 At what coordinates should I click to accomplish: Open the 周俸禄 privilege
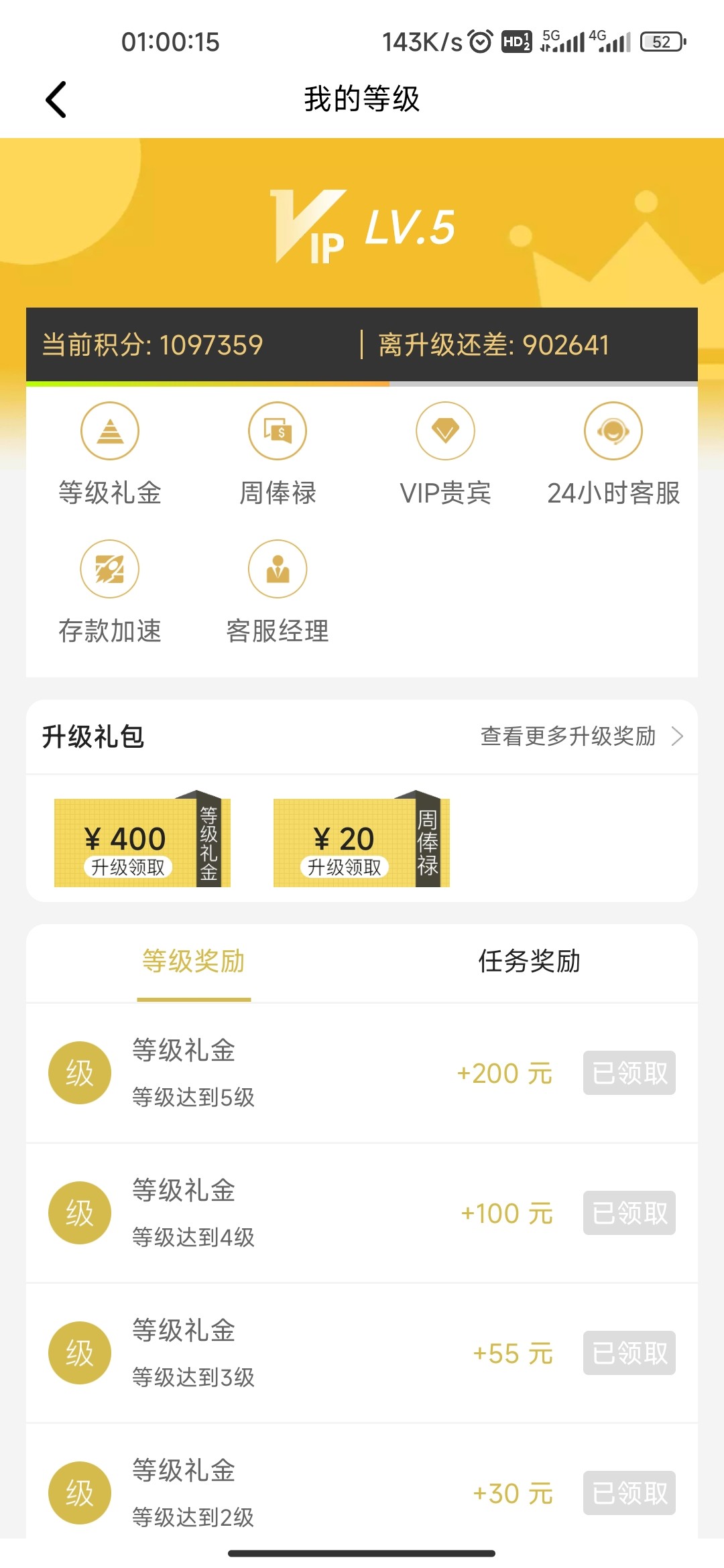[278, 432]
